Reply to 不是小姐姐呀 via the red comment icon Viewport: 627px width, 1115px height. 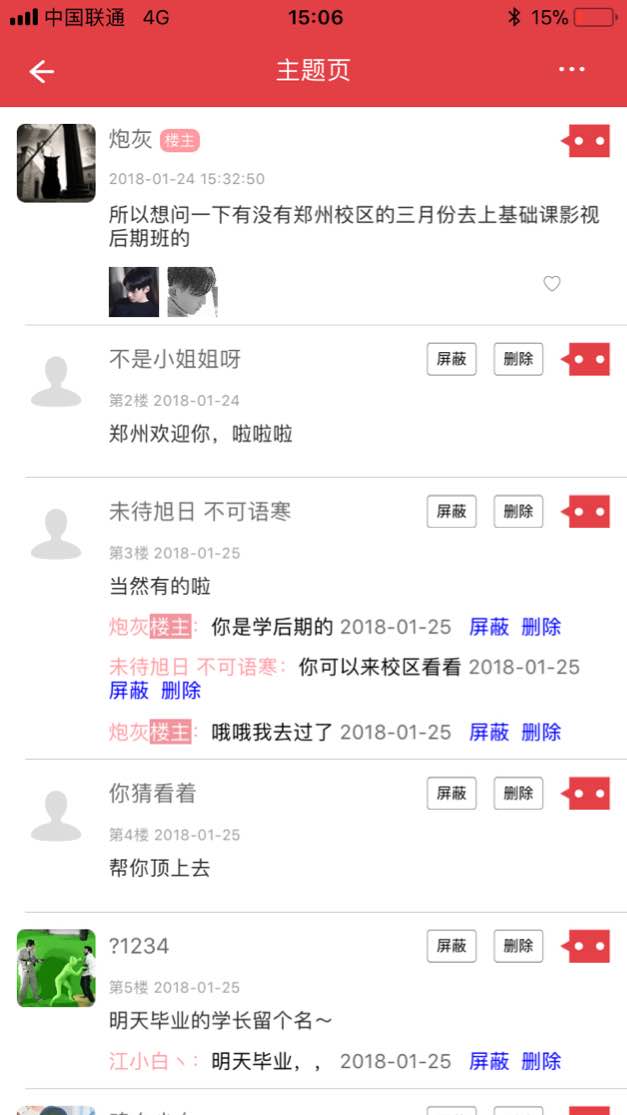[587, 359]
